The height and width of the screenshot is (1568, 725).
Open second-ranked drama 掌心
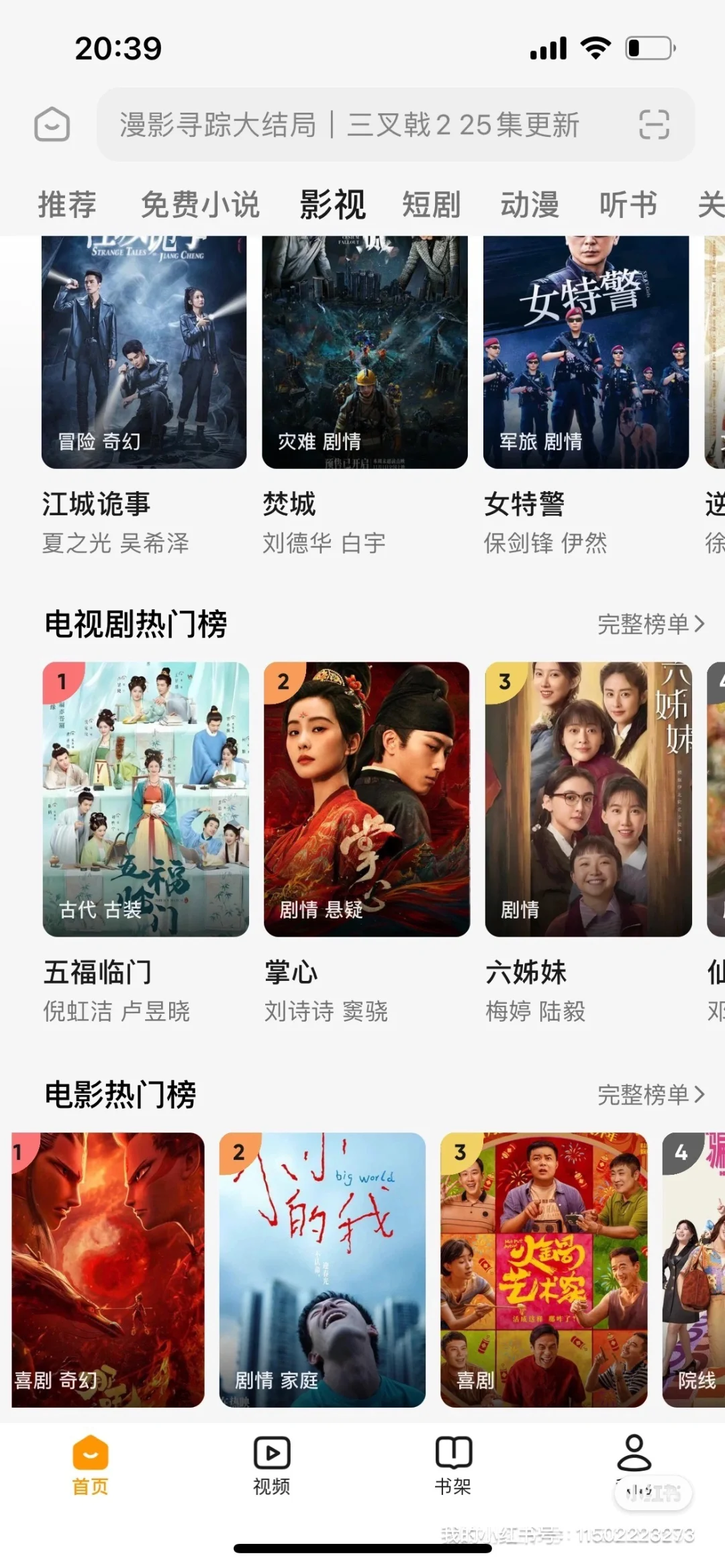pyautogui.click(x=367, y=798)
